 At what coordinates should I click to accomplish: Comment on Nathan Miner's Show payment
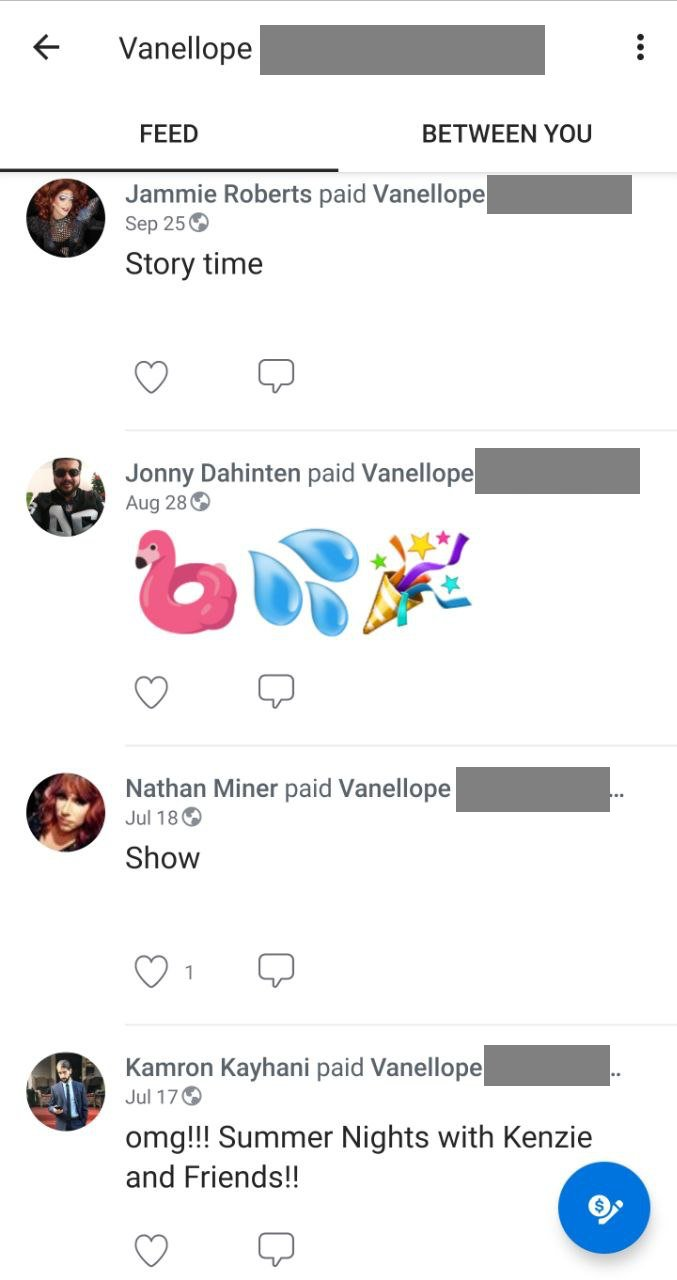[x=276, y=970]
